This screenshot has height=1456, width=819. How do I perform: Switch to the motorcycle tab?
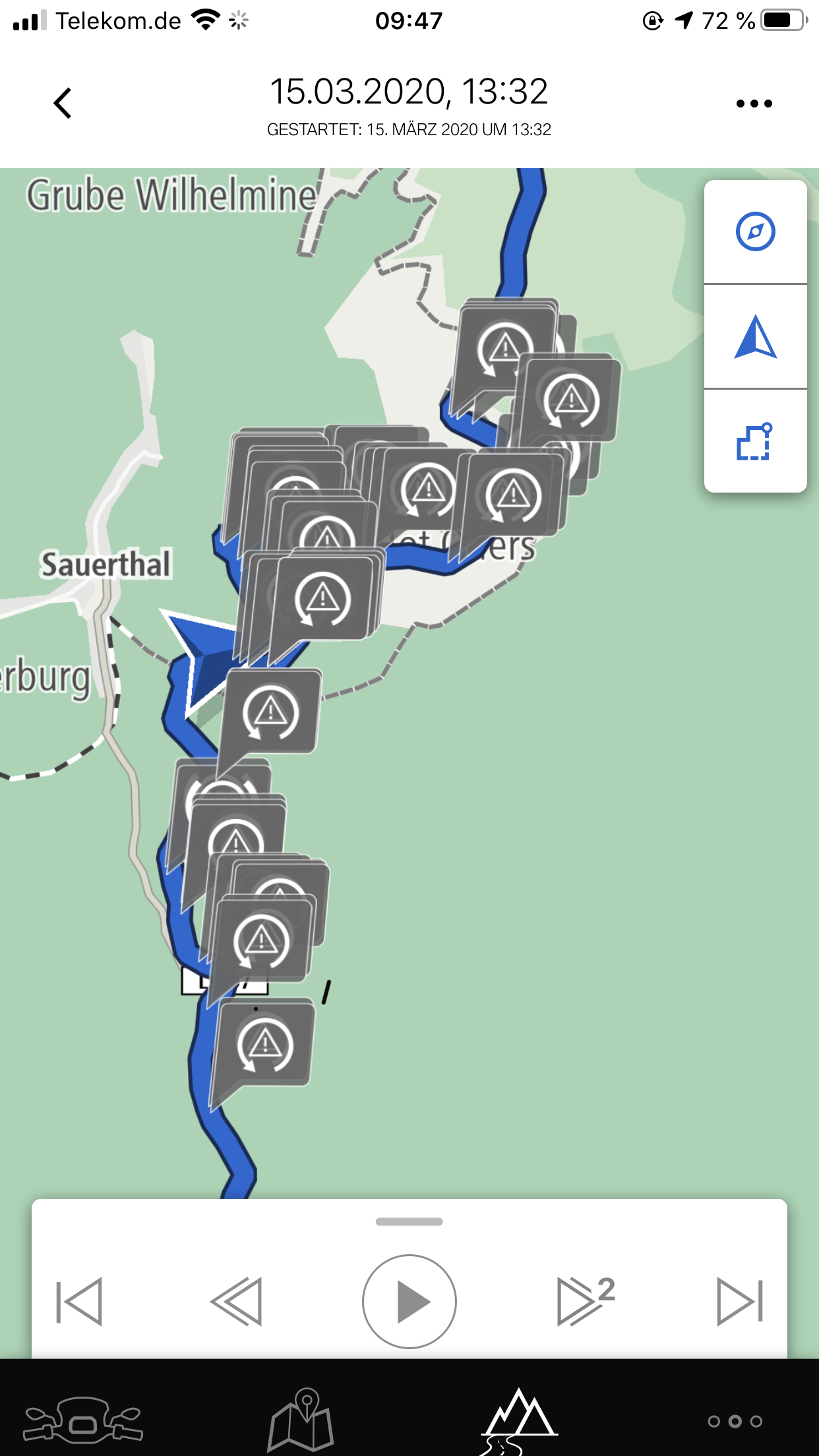coord(83,1419)
